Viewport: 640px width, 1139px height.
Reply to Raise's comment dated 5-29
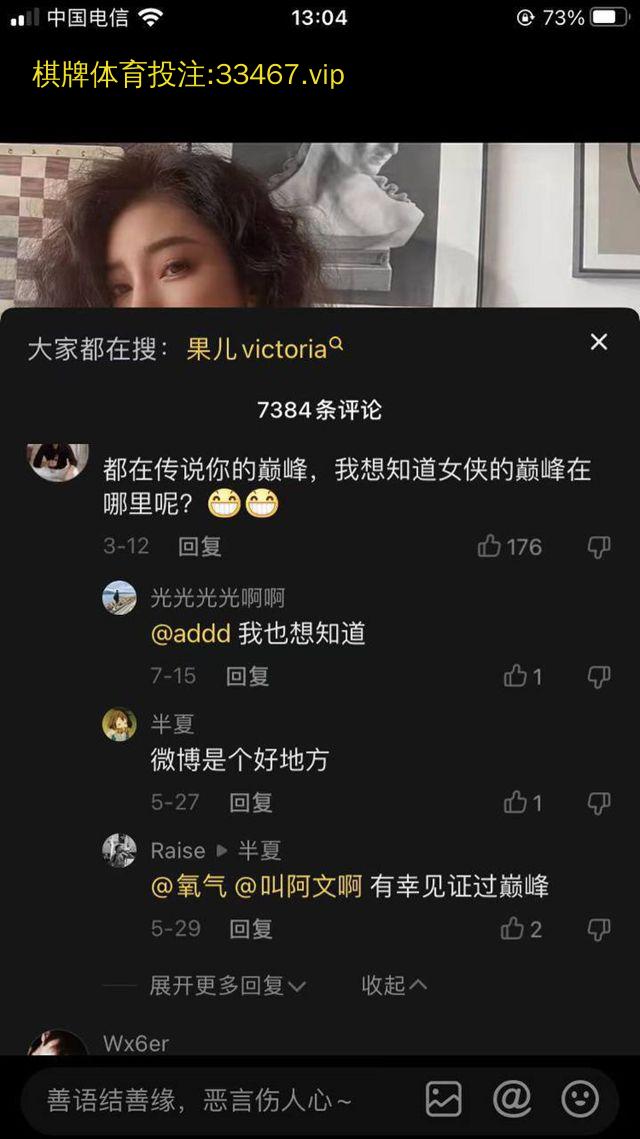[x=250, y=928]
